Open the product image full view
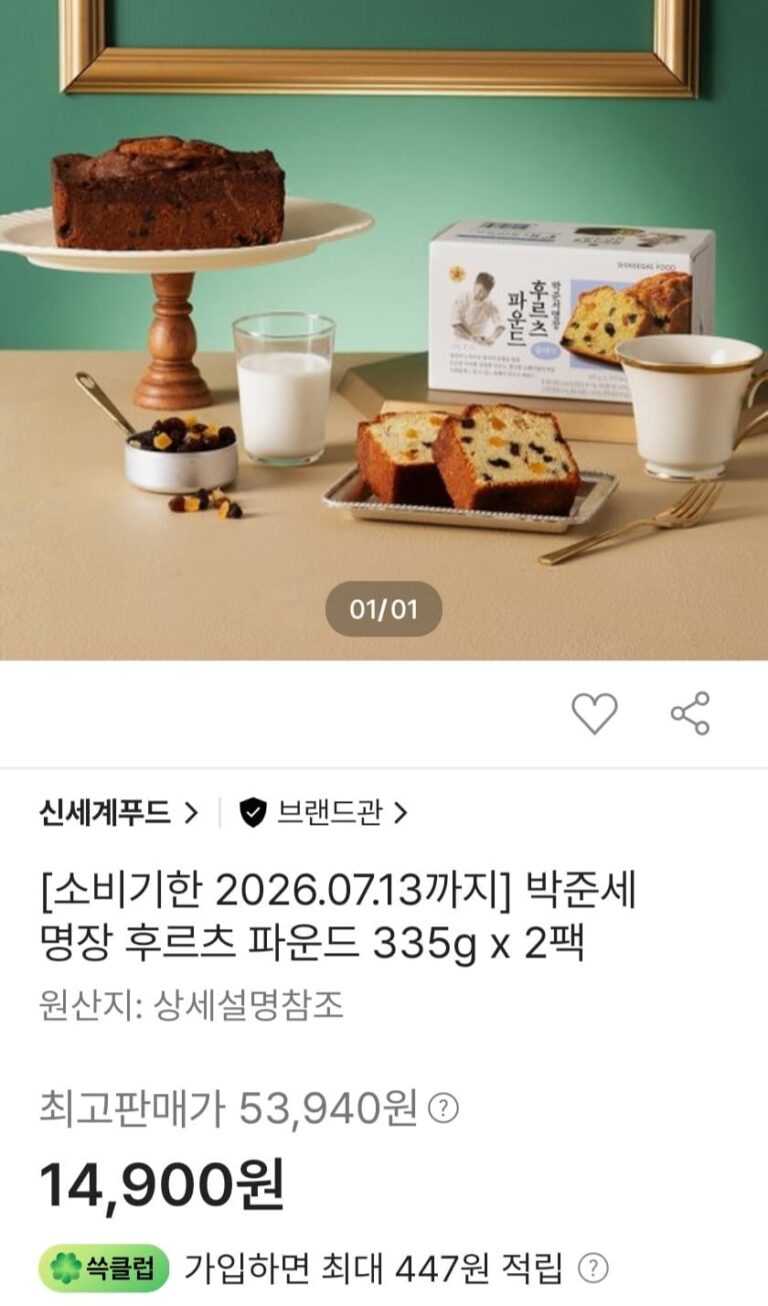This screenshot has height=1306, width=768. (x=384, y=330)
